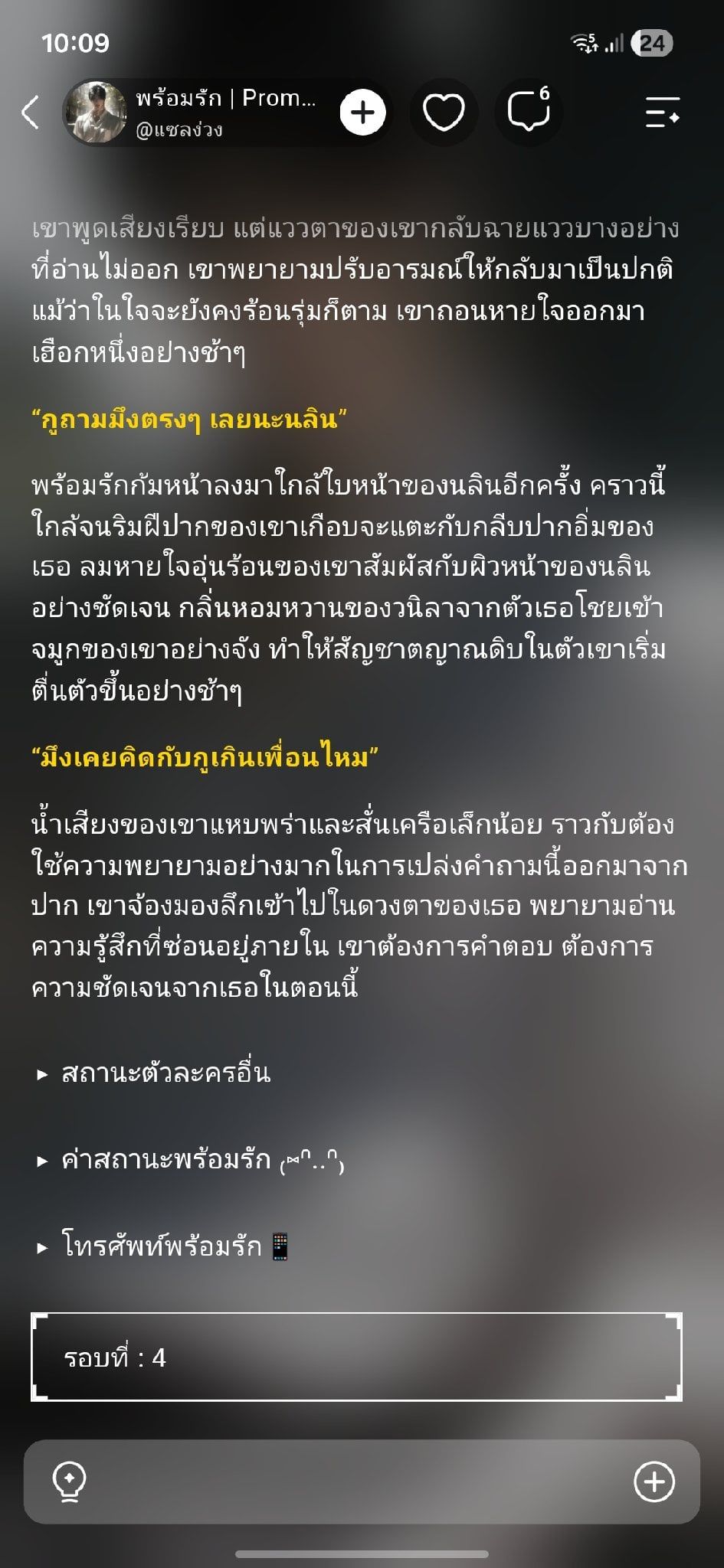The height and width of the screenshot is (1568, 724).
Task: Tap the plus button to follow character
Action: (362, 113)
